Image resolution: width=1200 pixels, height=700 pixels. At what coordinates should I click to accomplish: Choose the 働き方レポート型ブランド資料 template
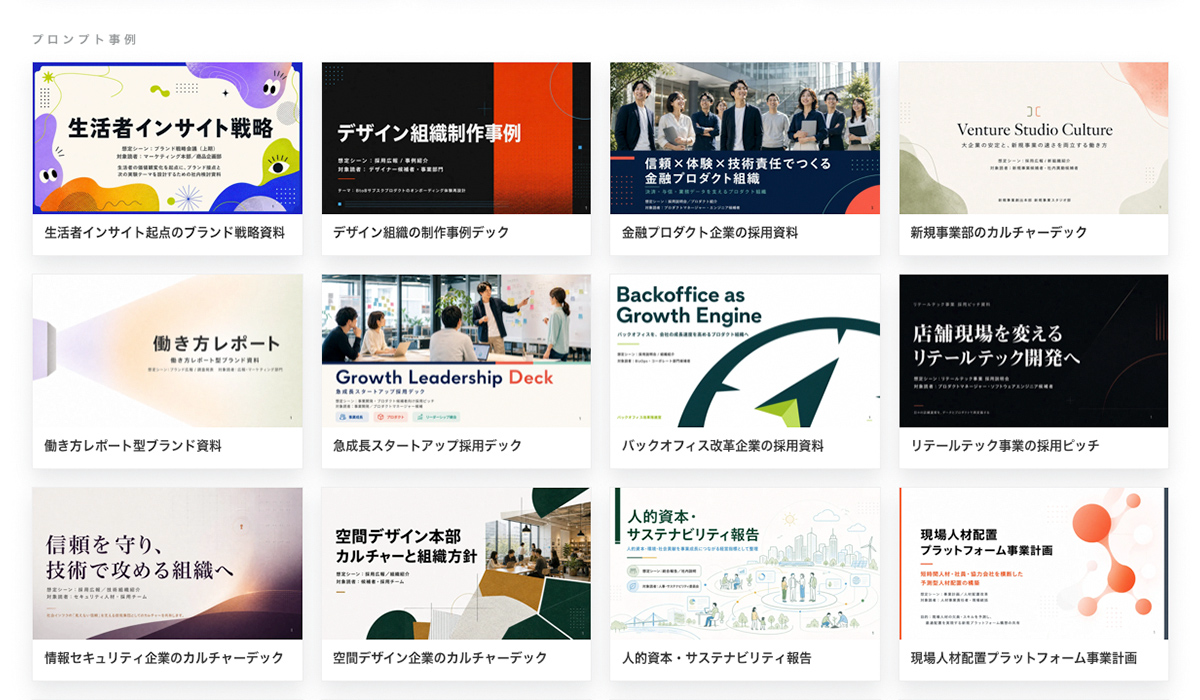coord(167,371)
